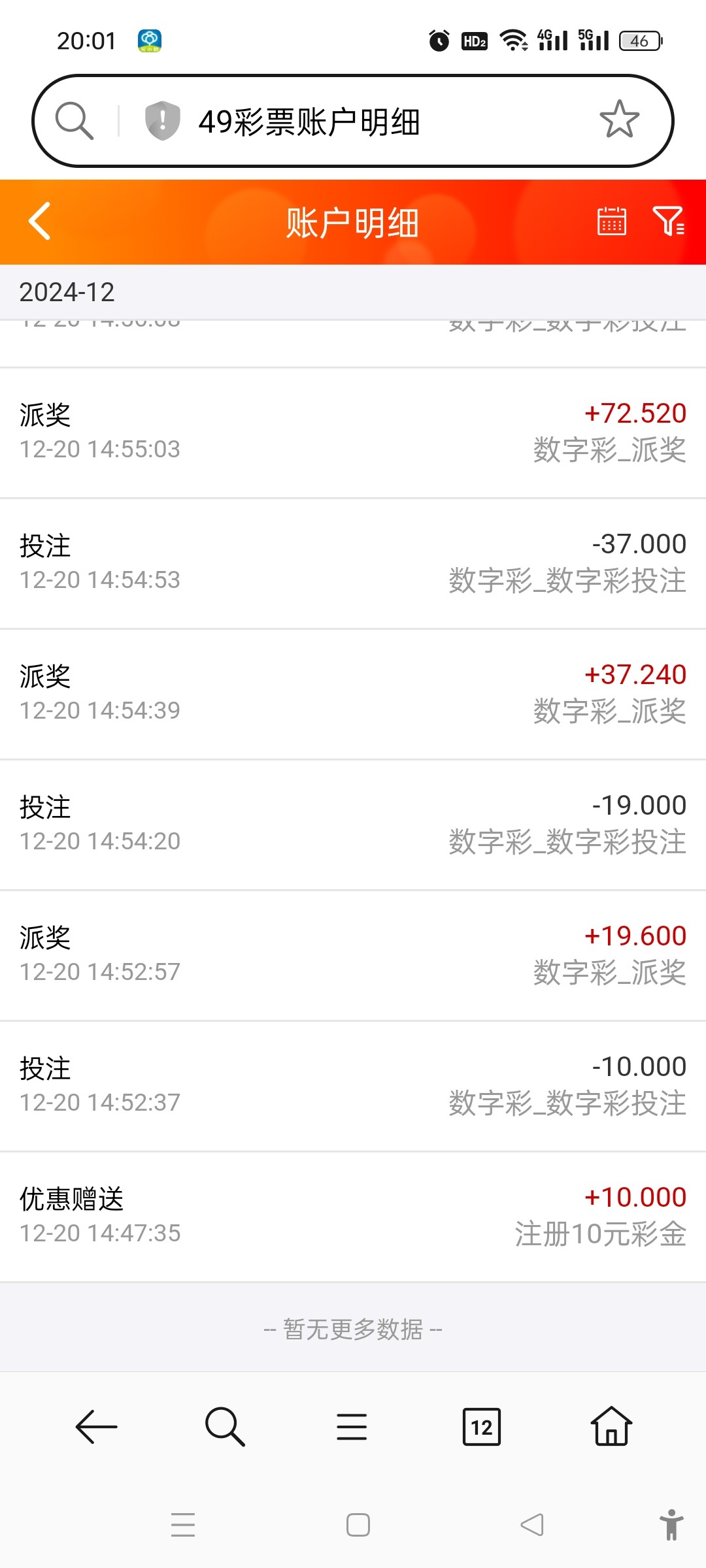
Task: Open the browser menu
Action: click(x=352, y=1426)
